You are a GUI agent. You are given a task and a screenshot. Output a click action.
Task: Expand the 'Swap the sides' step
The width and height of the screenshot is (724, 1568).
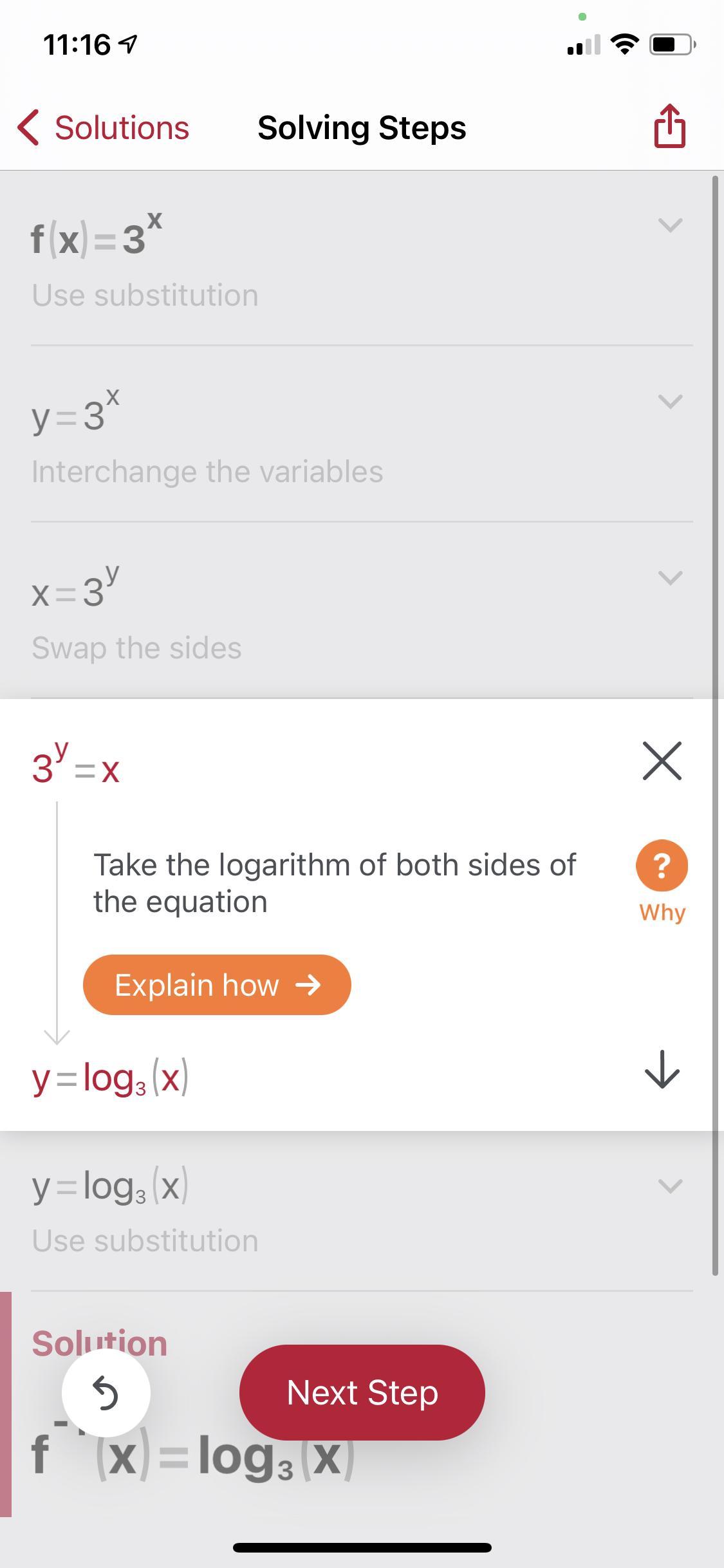tap(670, 577)
